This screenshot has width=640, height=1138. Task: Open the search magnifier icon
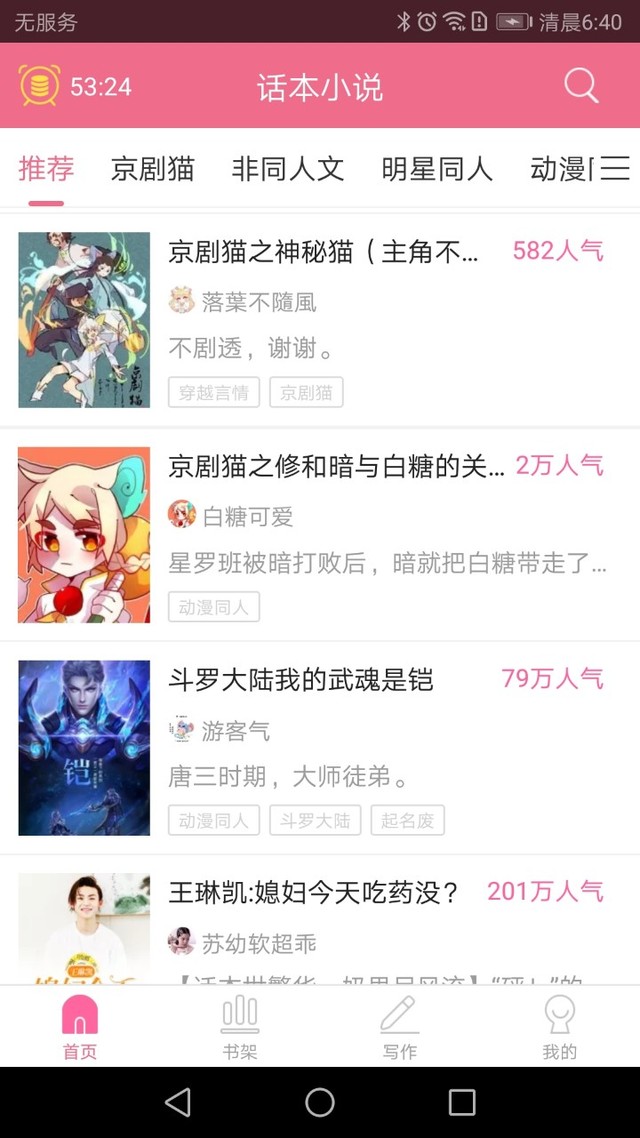(581, 86)
